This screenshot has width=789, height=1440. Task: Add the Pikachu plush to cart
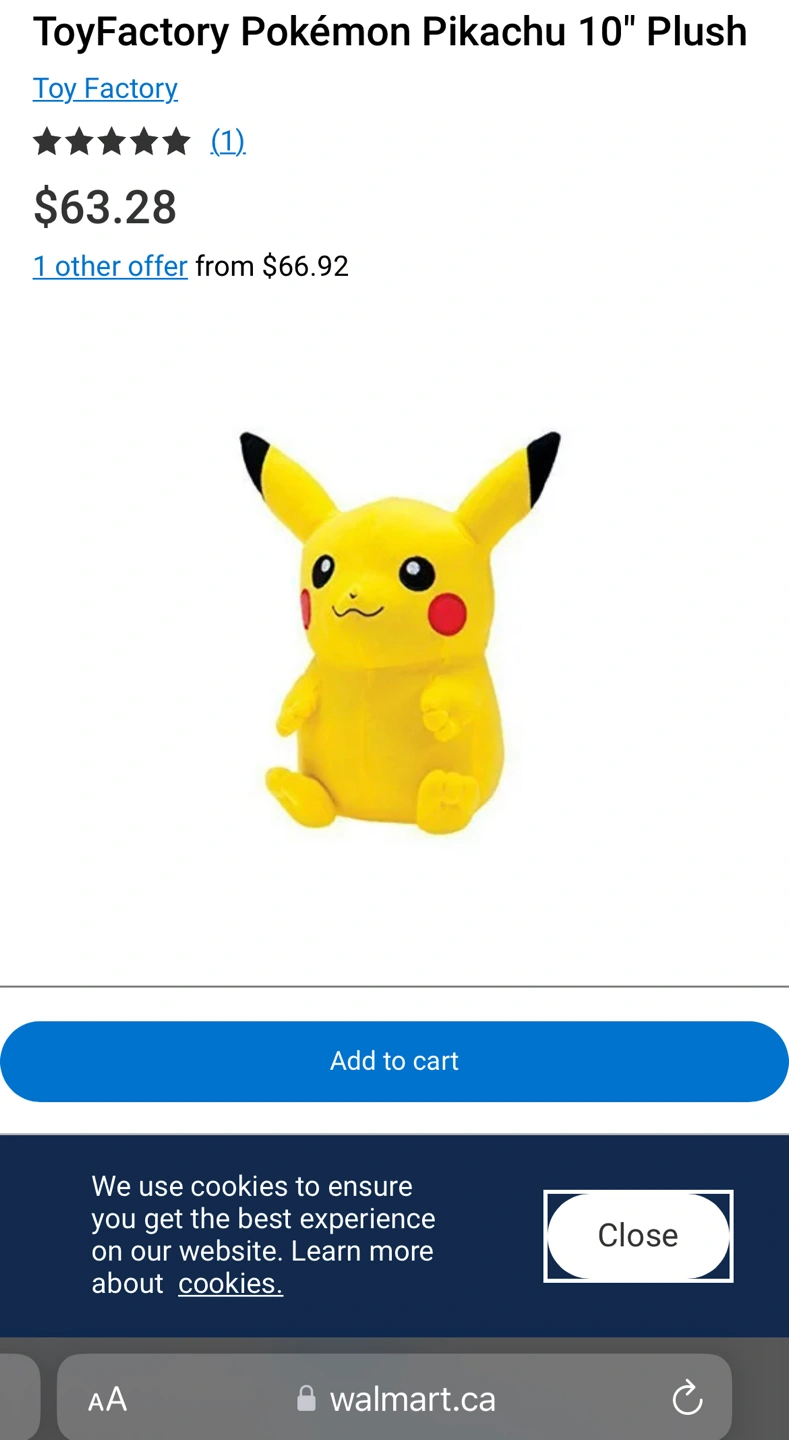click(x=394, y=1061)
